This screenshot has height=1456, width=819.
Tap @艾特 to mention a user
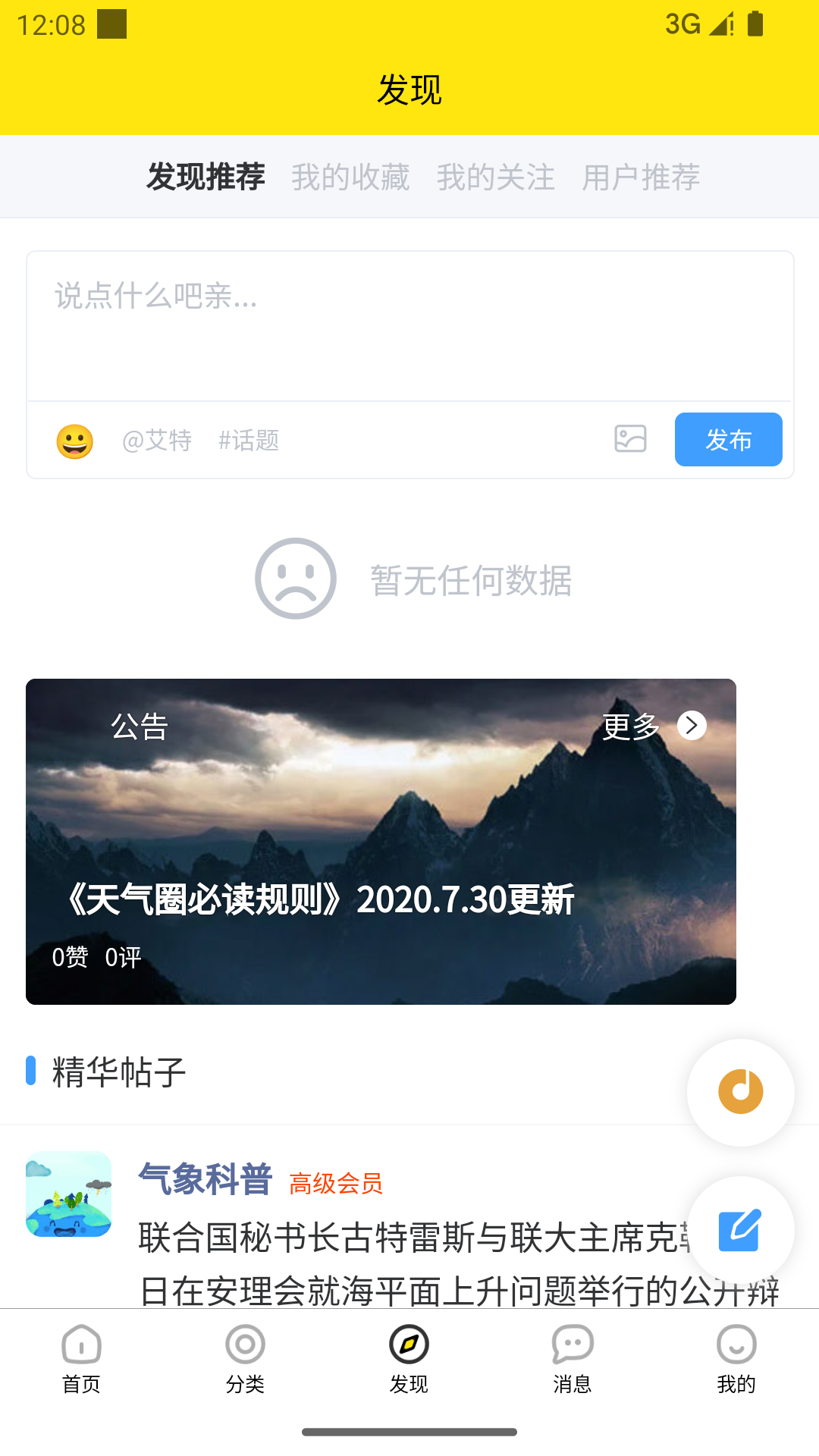157,441
